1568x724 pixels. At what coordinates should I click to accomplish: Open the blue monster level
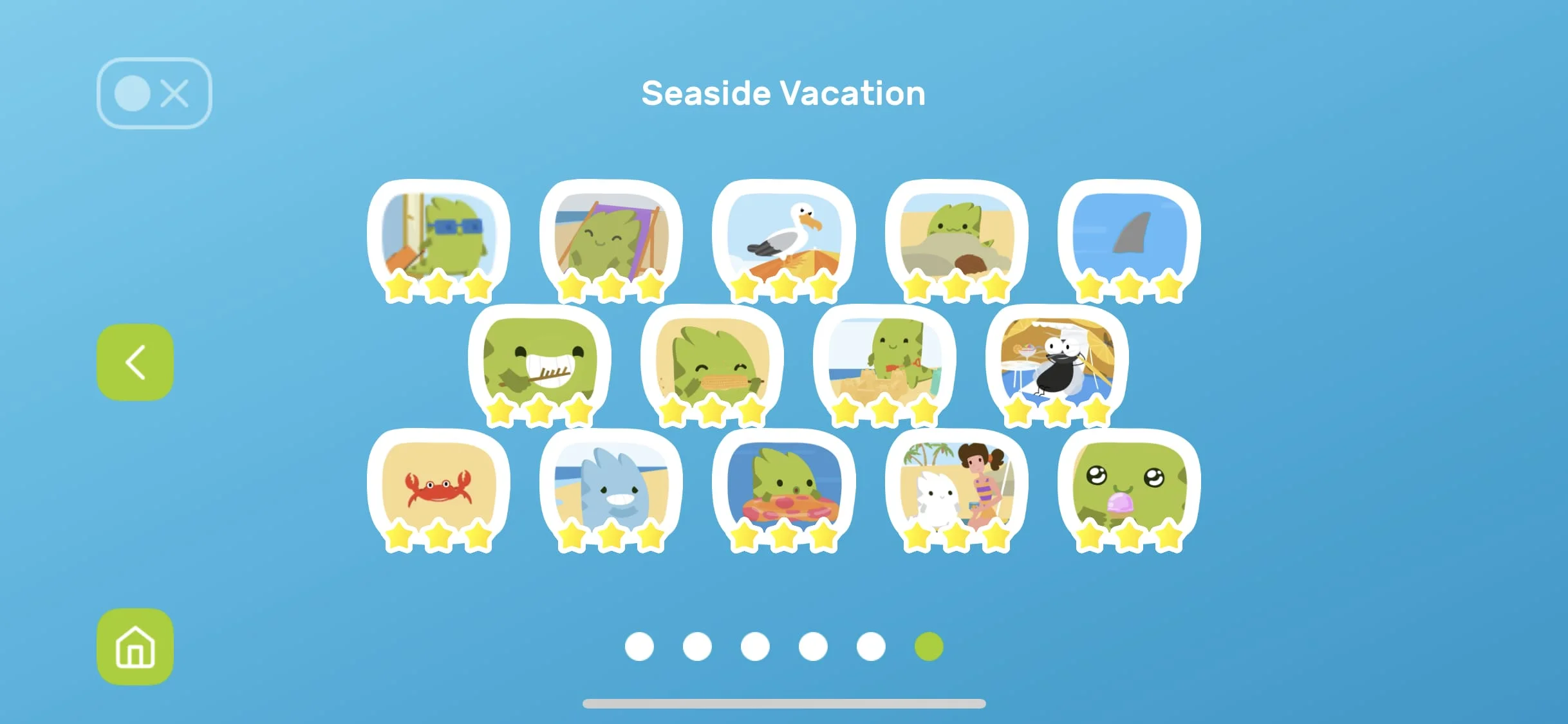611,485
